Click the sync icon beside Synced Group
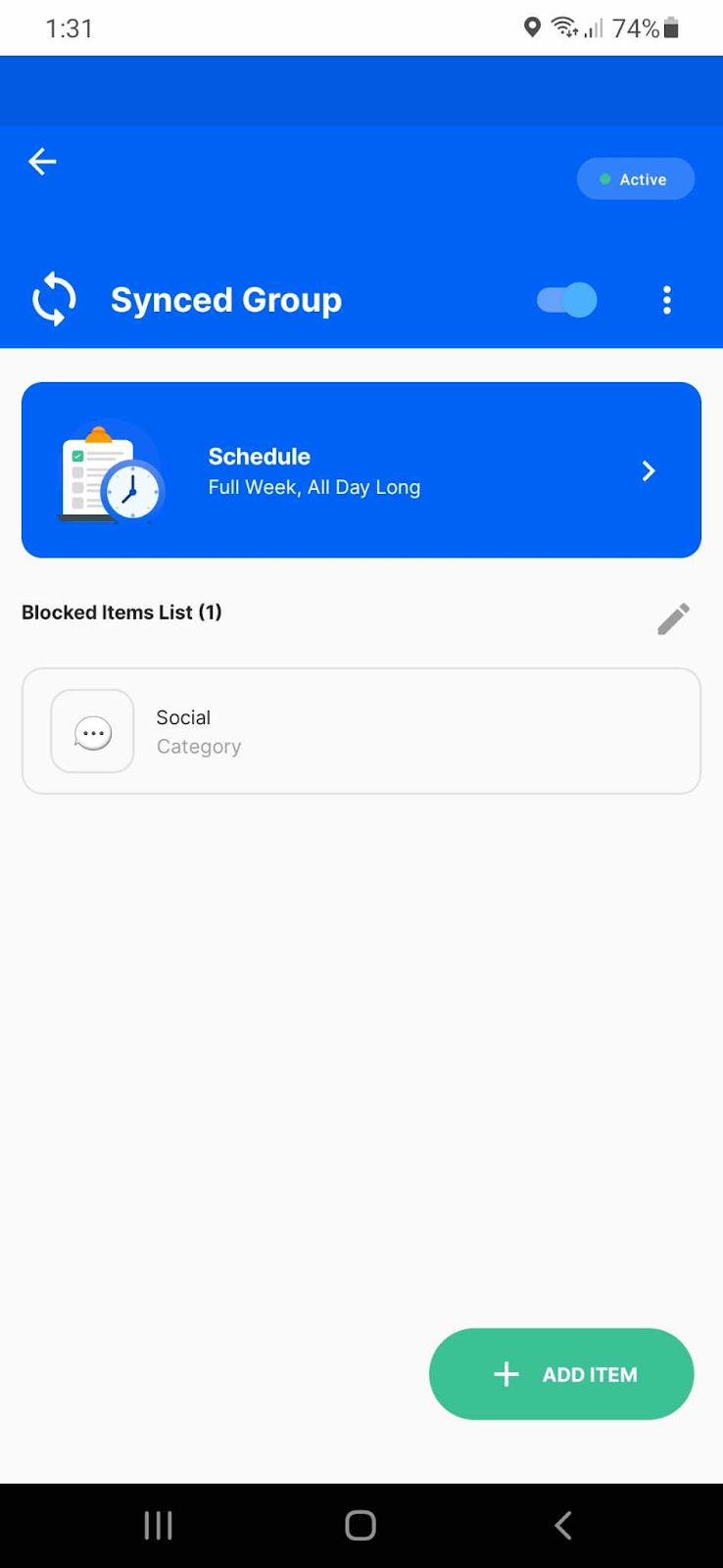This screenshot has width=723, height=1568. point(54,299)
